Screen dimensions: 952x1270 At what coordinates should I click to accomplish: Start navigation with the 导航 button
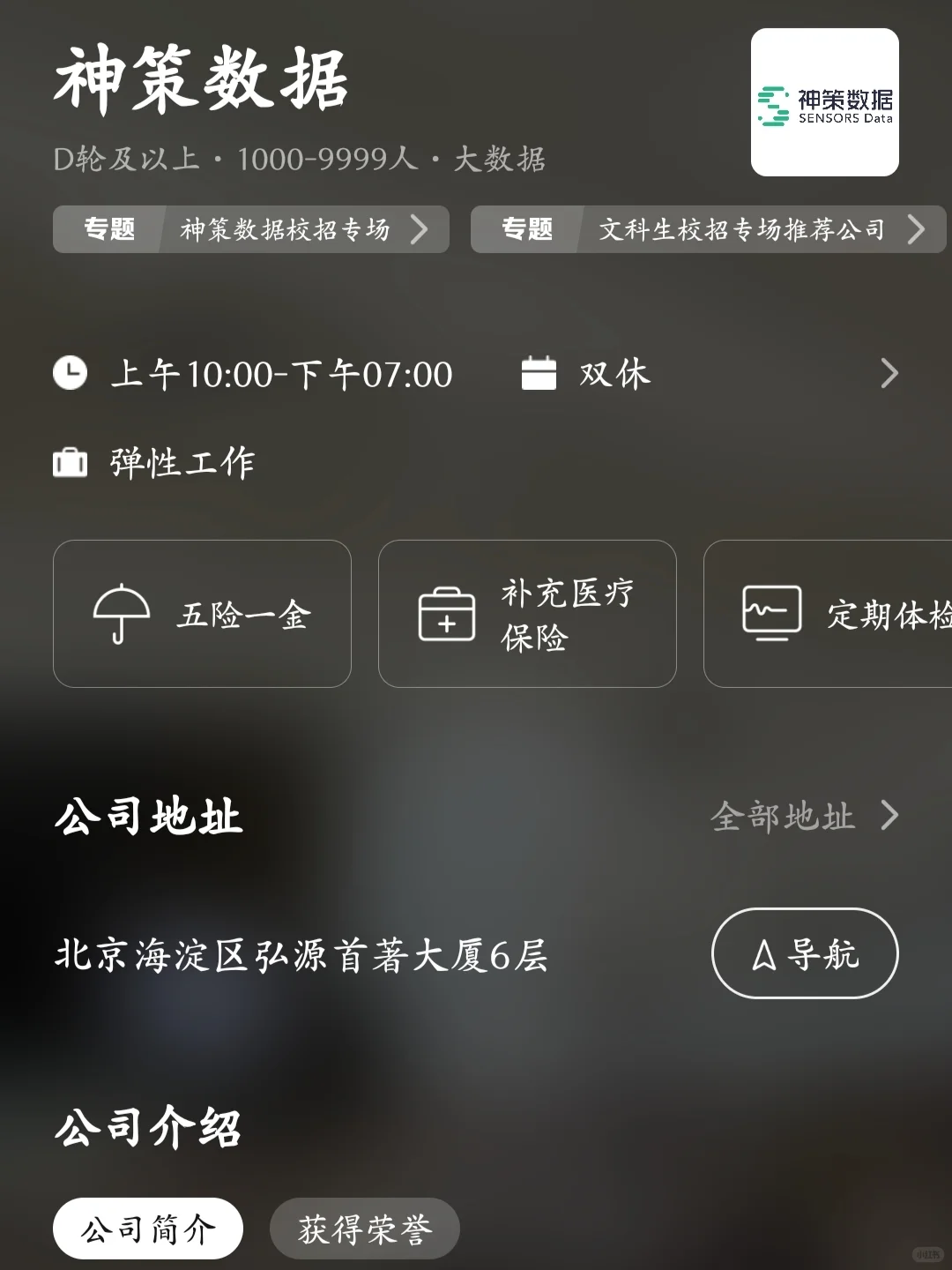coord(804,953)
